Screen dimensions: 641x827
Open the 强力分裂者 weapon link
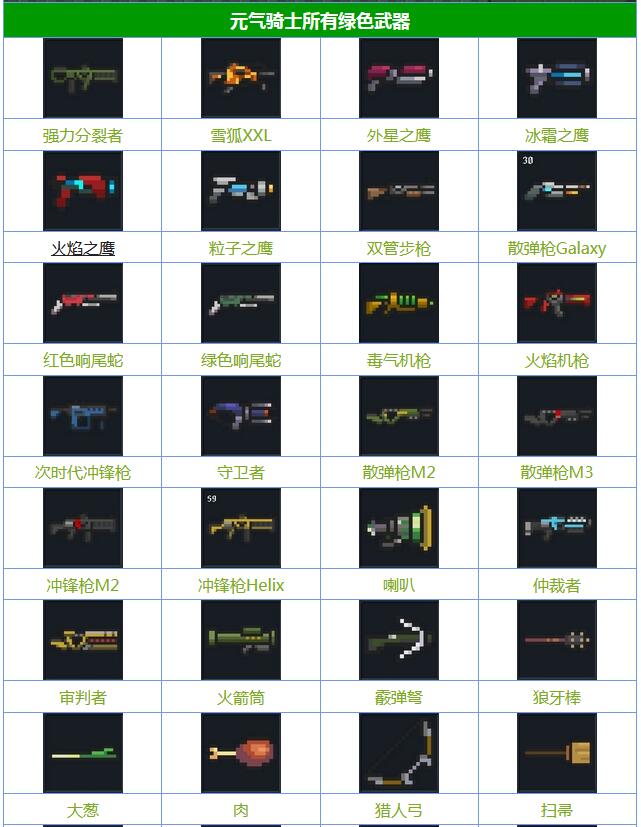(83, 136)
